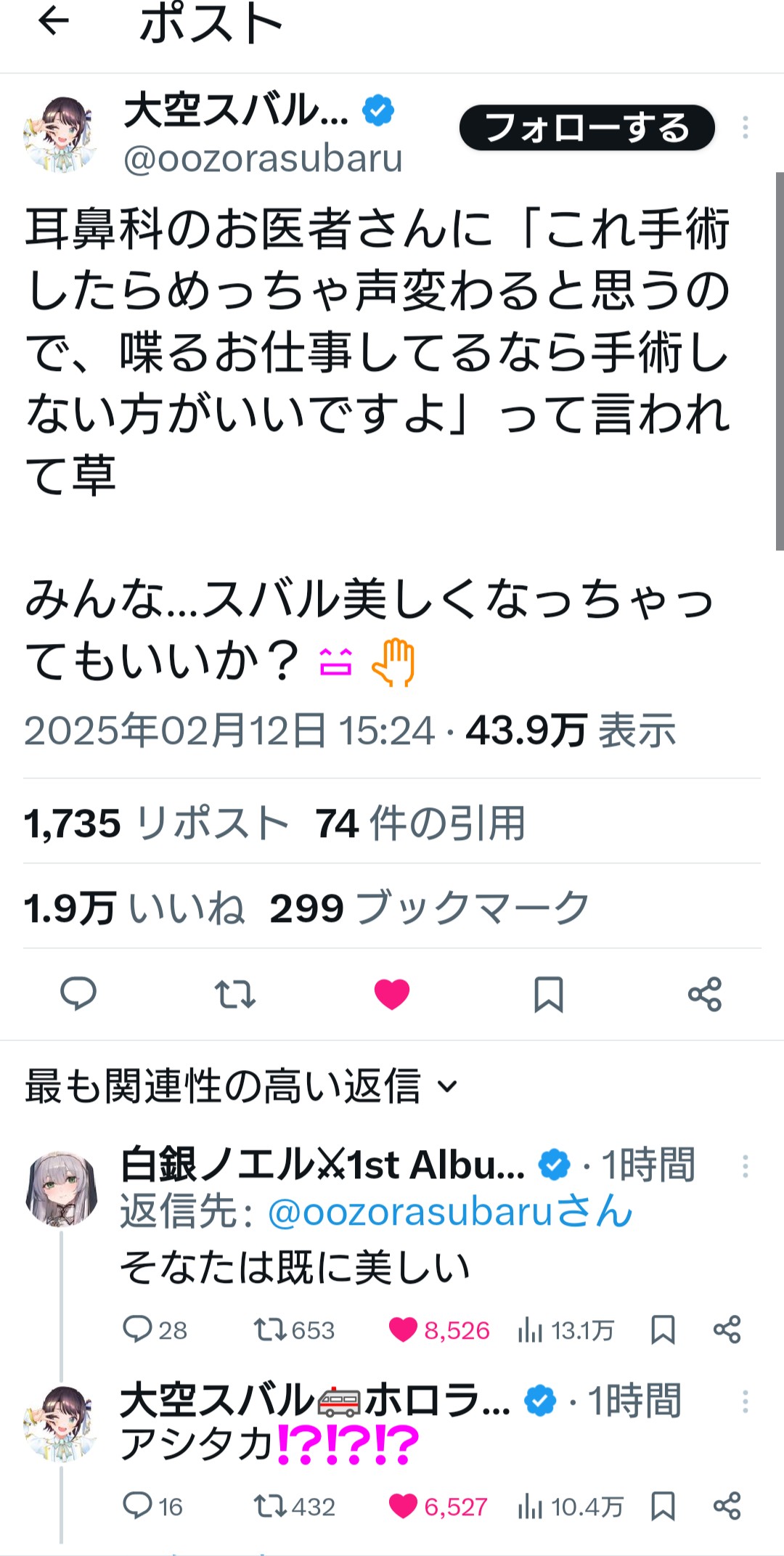Share the main post

pos(705,993)
